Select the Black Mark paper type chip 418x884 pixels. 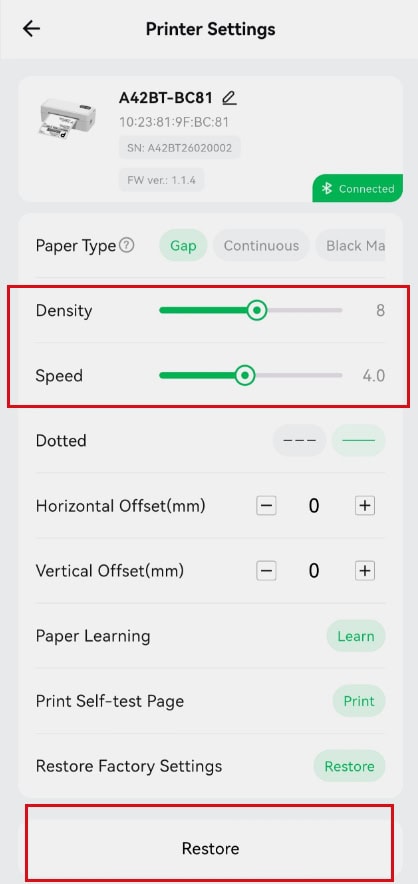350,246
